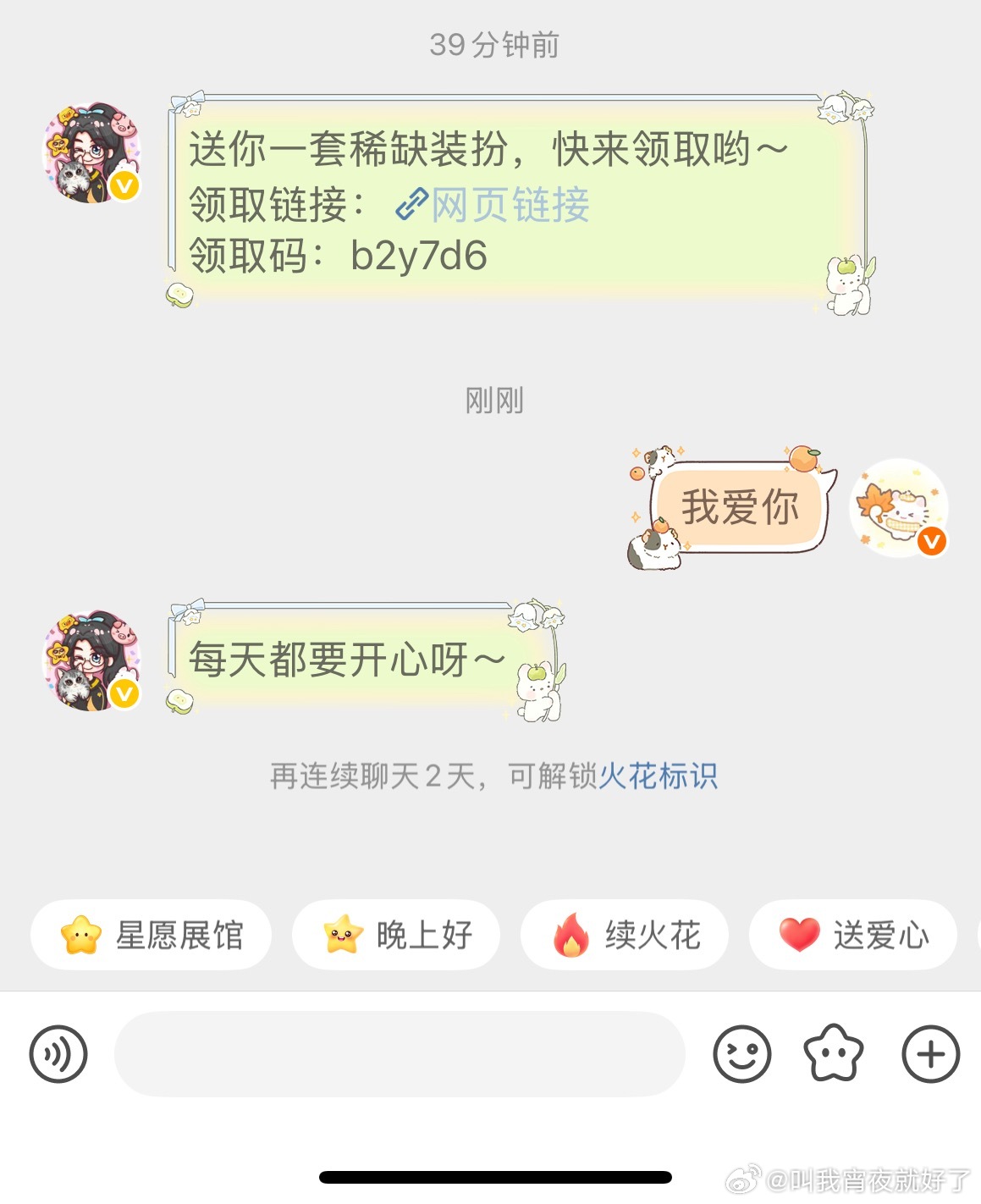The height and width of the screenshot is (1204, 981).
Task: Click the message input field
Action: tap(398, 1054)
